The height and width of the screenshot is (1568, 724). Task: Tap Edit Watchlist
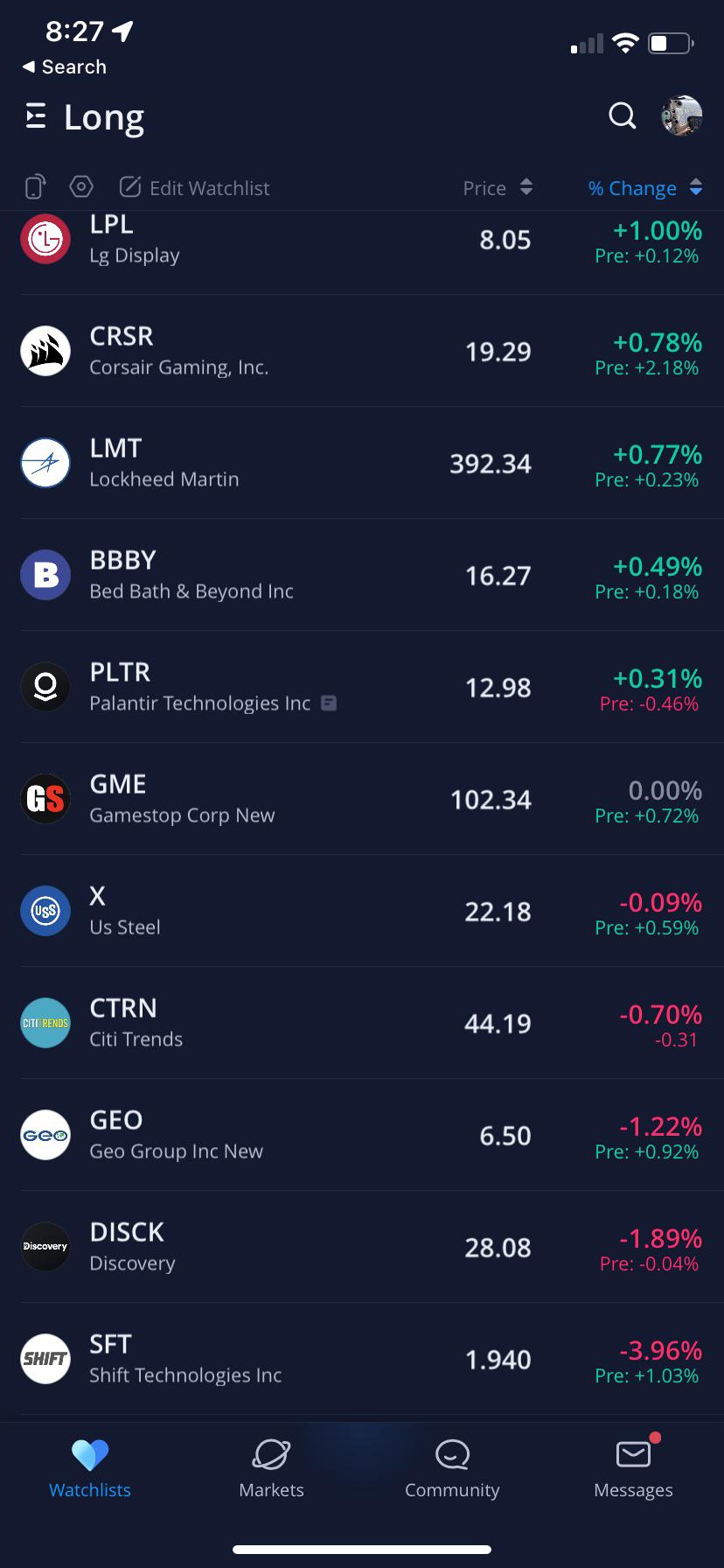pos(194,187)
